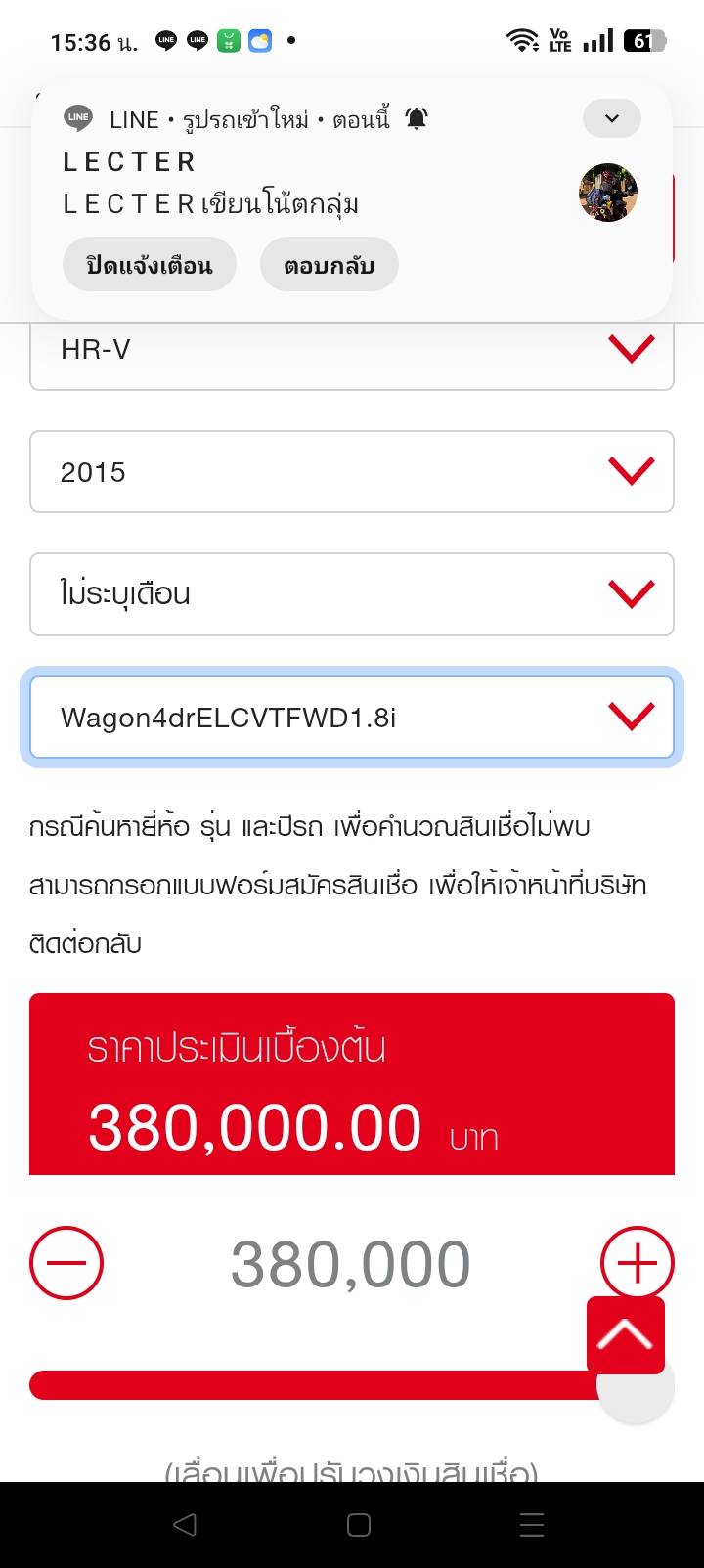Image resolution: width=704 pixels, height=1568 pixels.
Task: Tap the 380,000 loan amount field
Action: point(351,1264)
